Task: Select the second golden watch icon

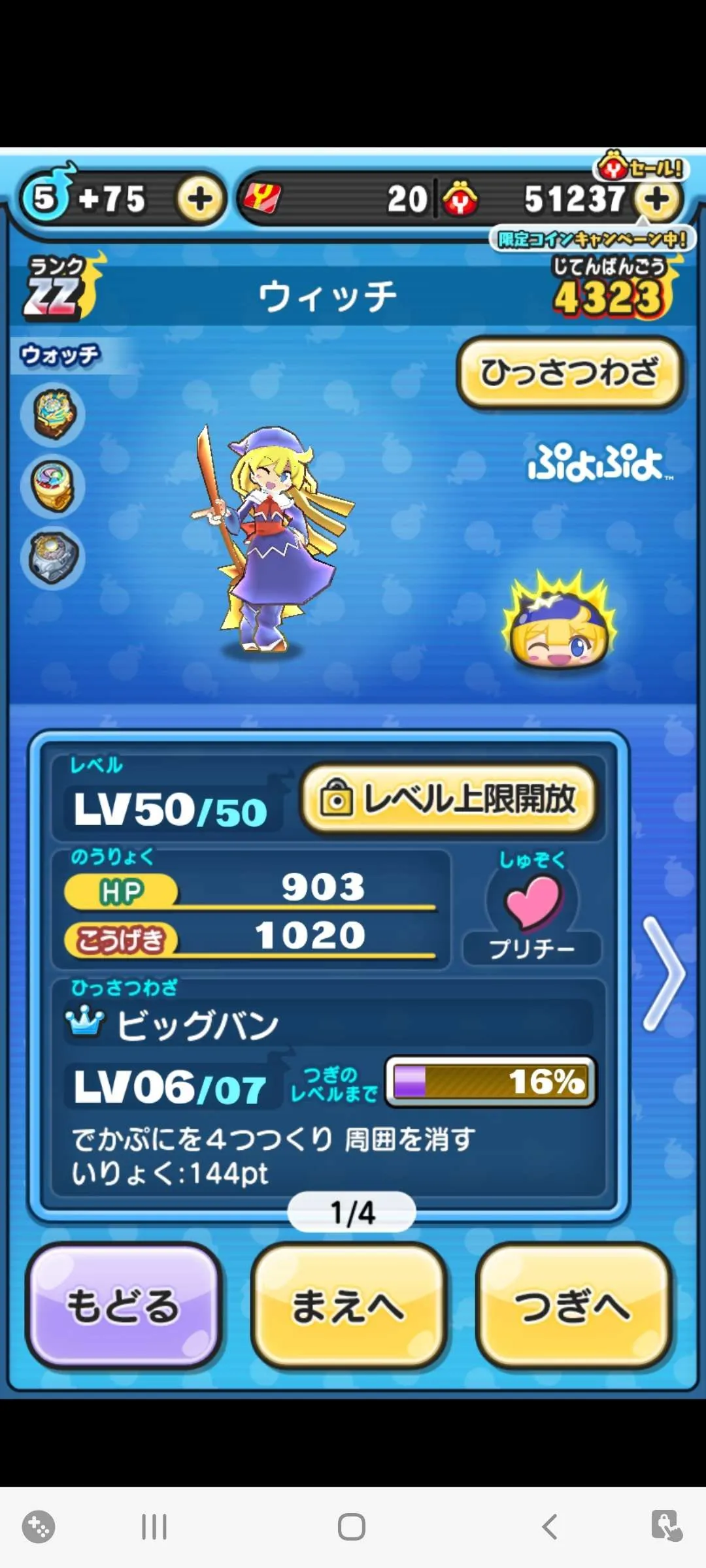Action: (x=53, y=485)
